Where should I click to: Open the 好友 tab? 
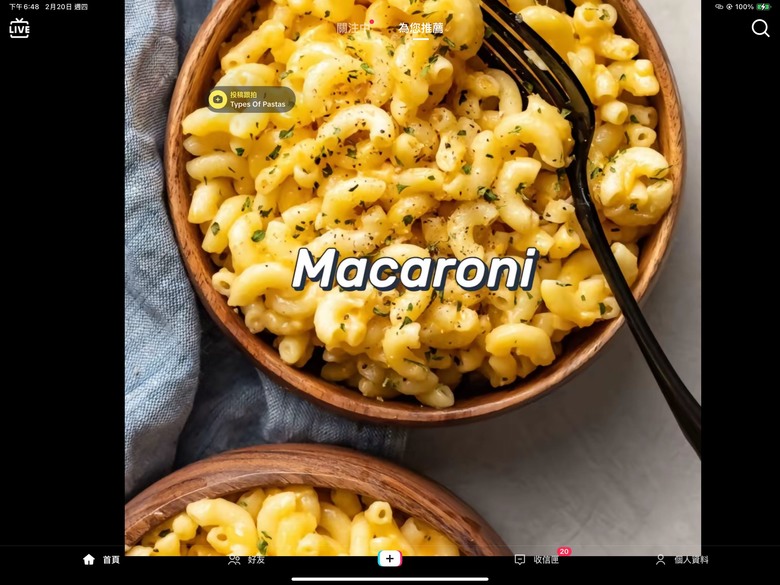(x=246, y=559)
